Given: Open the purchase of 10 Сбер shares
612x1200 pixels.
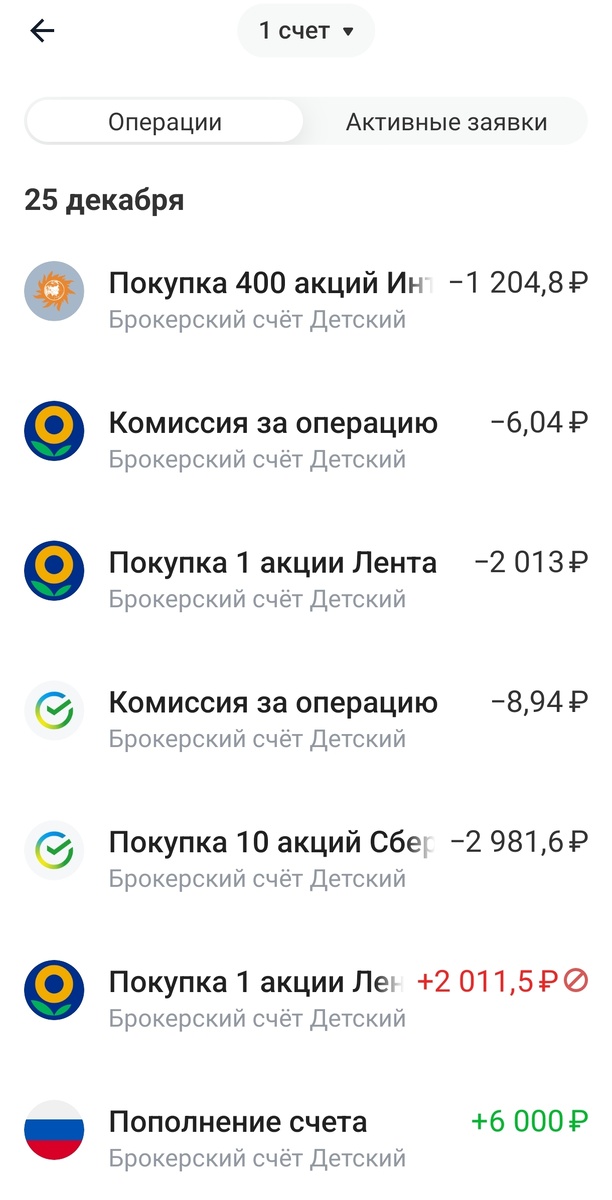Looking at the screenshot, I should [306, 858].
